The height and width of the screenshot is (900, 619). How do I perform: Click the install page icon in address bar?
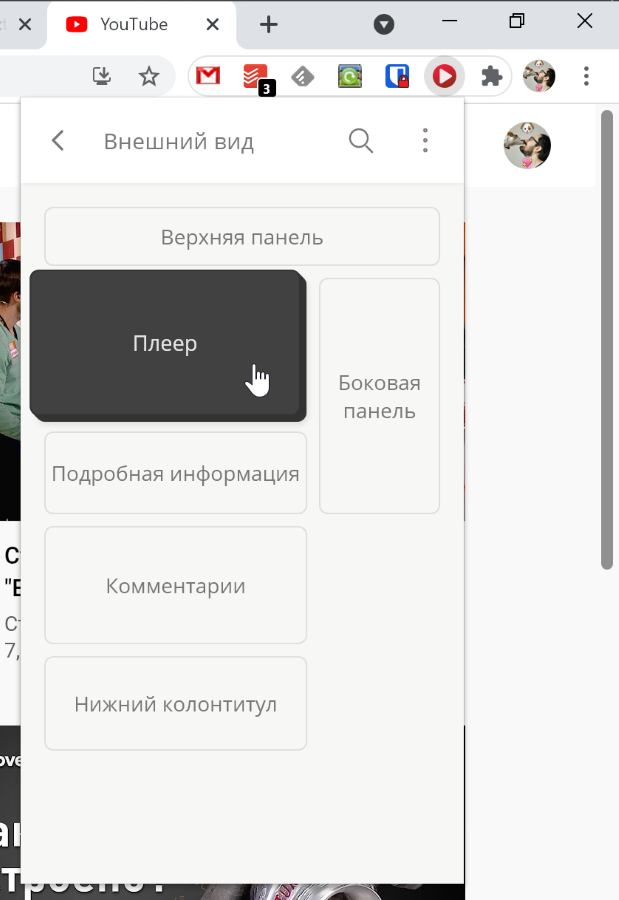102,76
